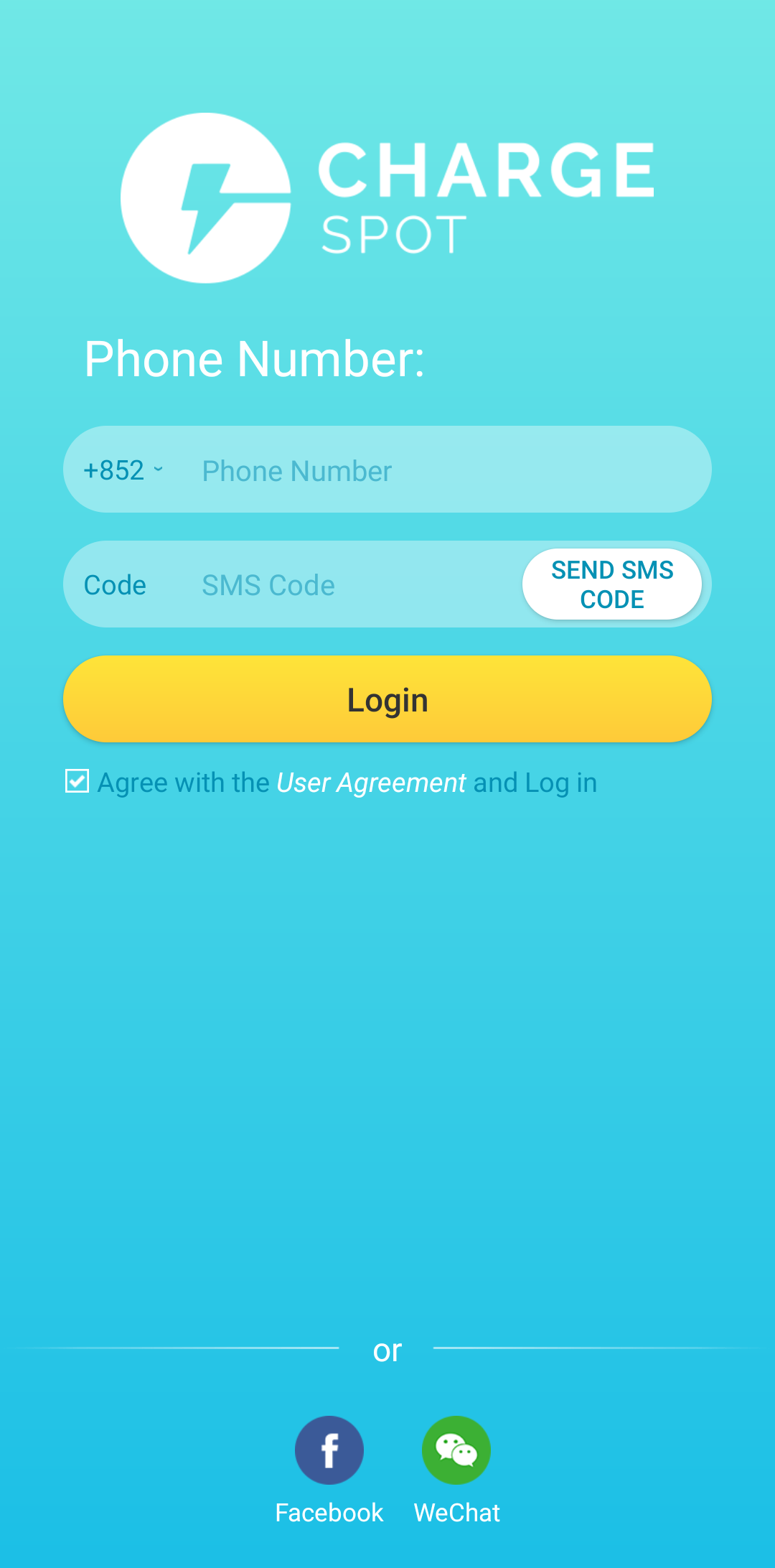Image resolution: width=775 pixels, height=1568 pixels.
Task: Tap Send SMS Code button
Action: pos(612,584)
